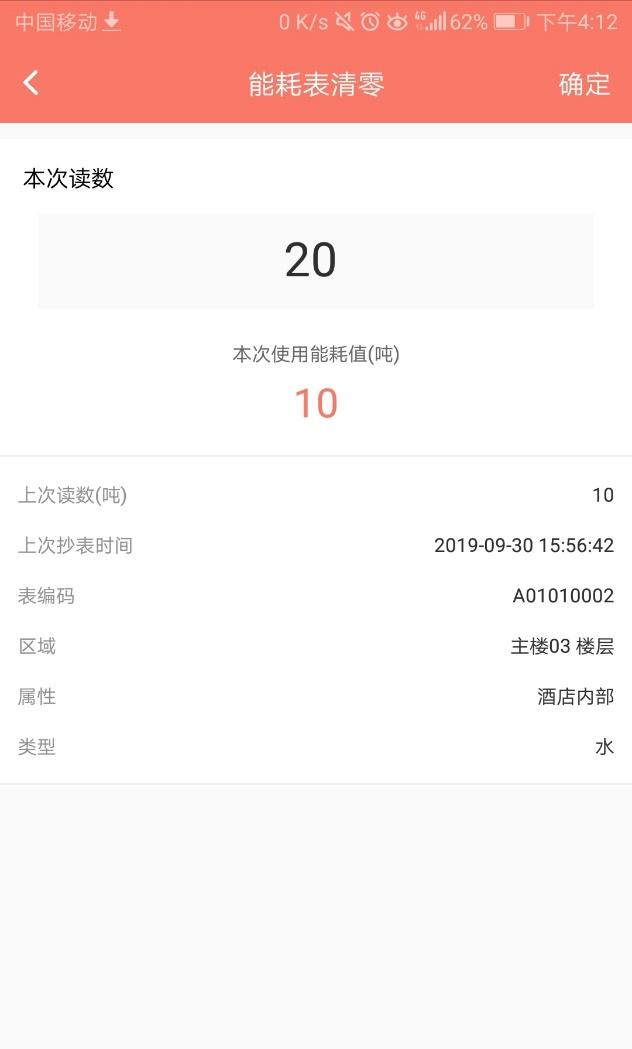The width and height of the screenshot is (632, 1049).
Task: Go back using the header arrow
Action: point(31,84)
